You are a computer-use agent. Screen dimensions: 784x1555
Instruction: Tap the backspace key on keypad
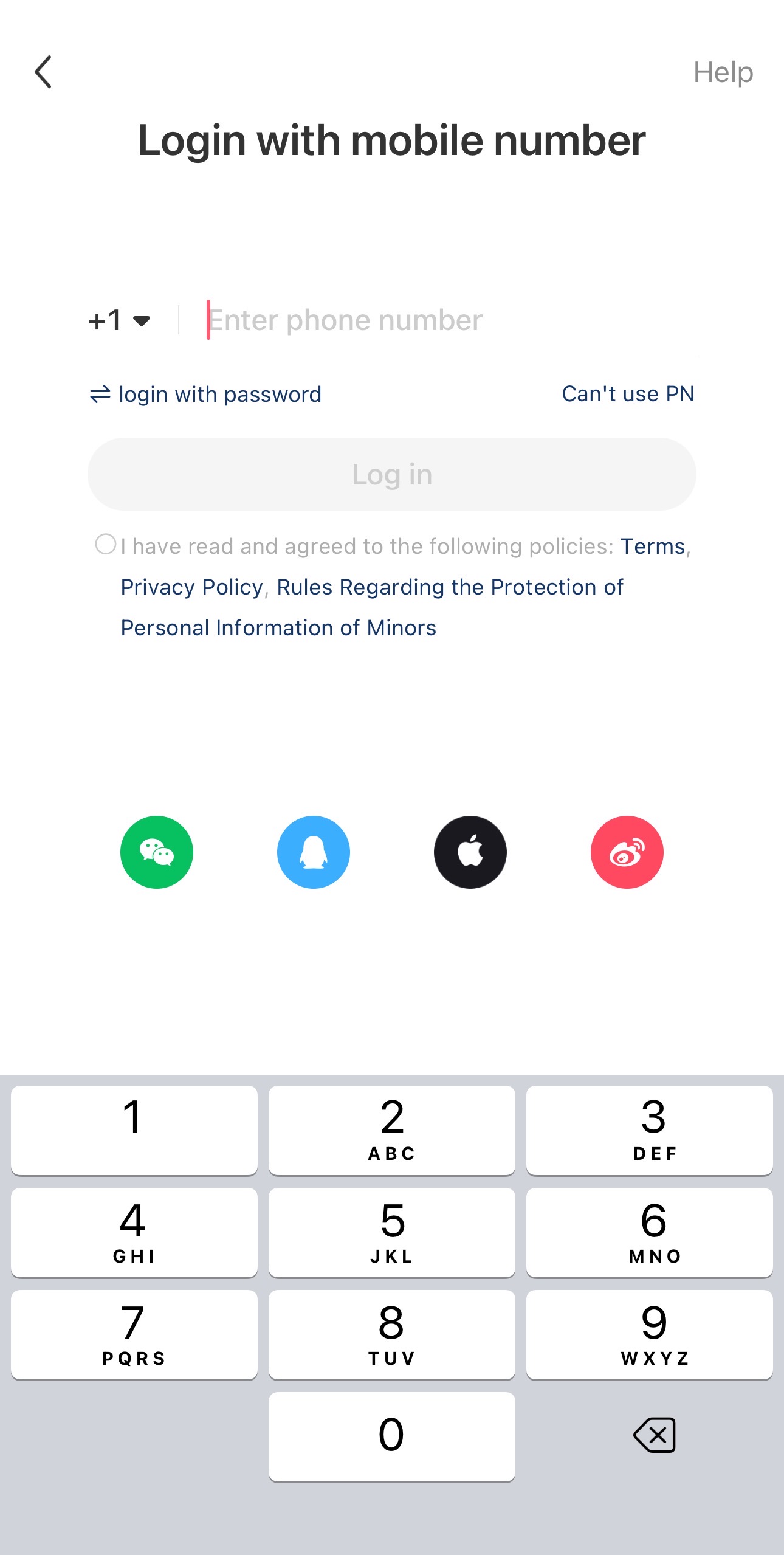654,1435
